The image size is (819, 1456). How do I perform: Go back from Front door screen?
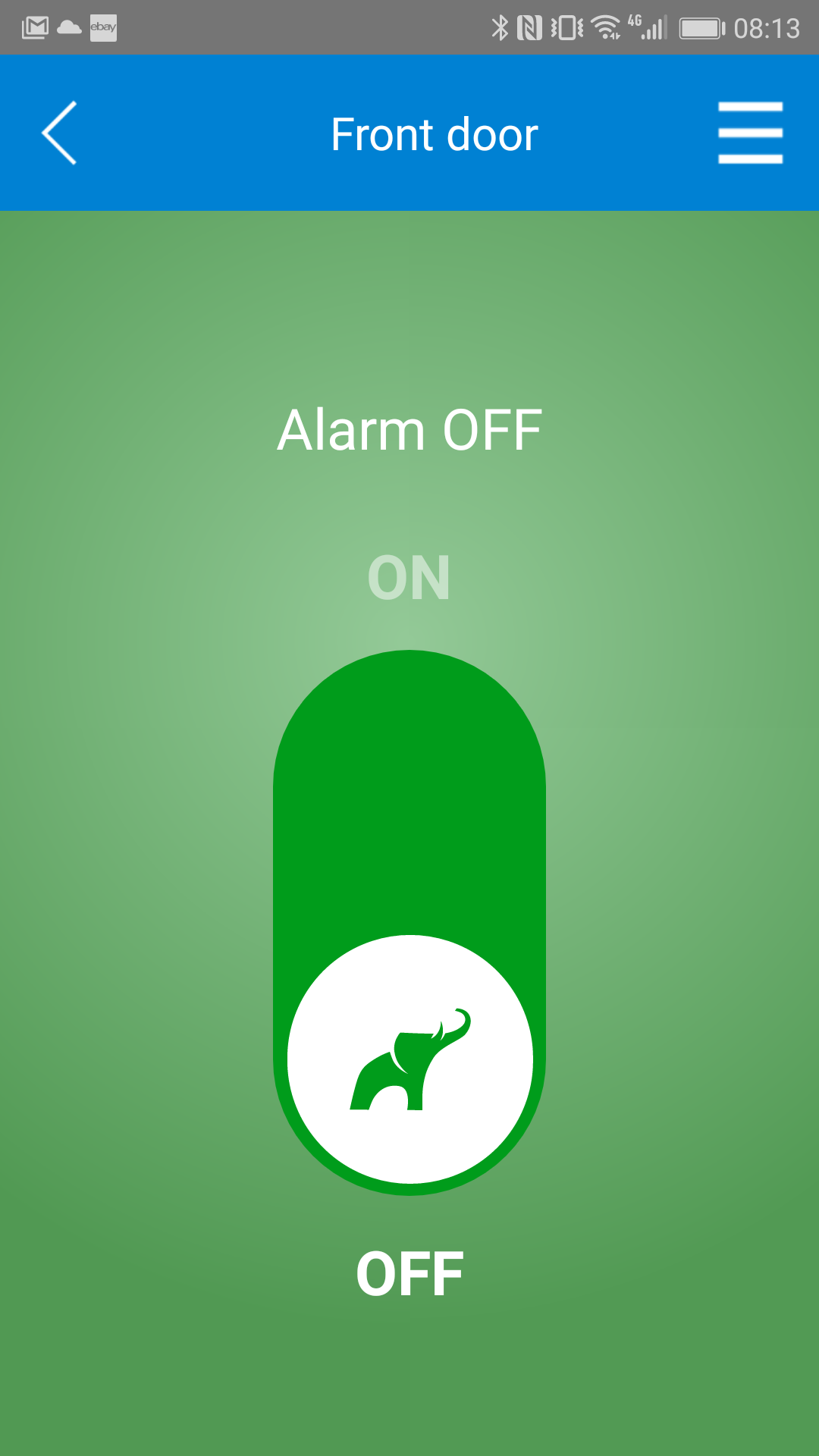(x=59, y=133)
